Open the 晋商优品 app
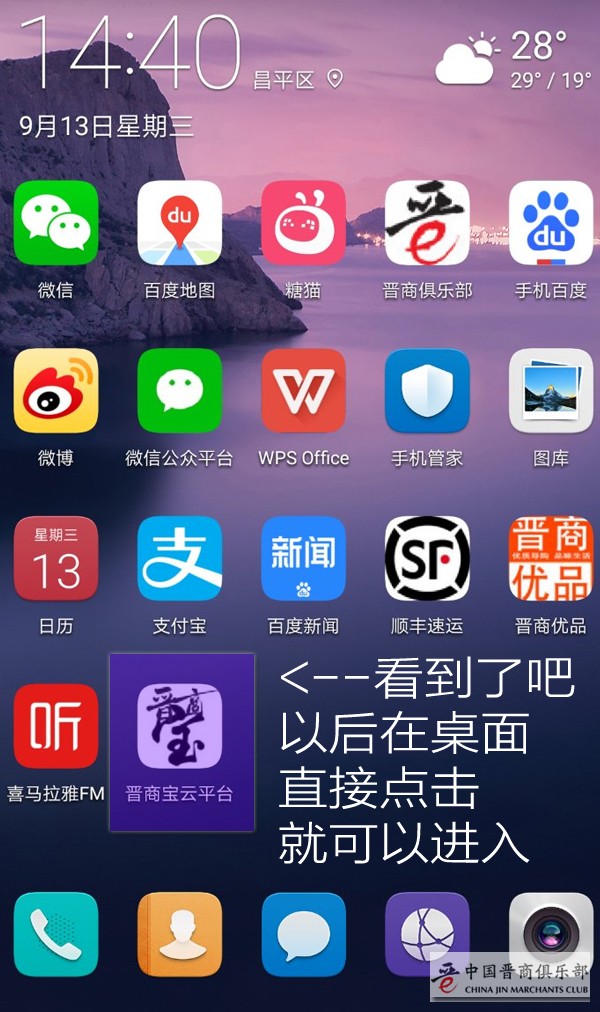This screenshot has width=600, height=1012. coord(551,559)
